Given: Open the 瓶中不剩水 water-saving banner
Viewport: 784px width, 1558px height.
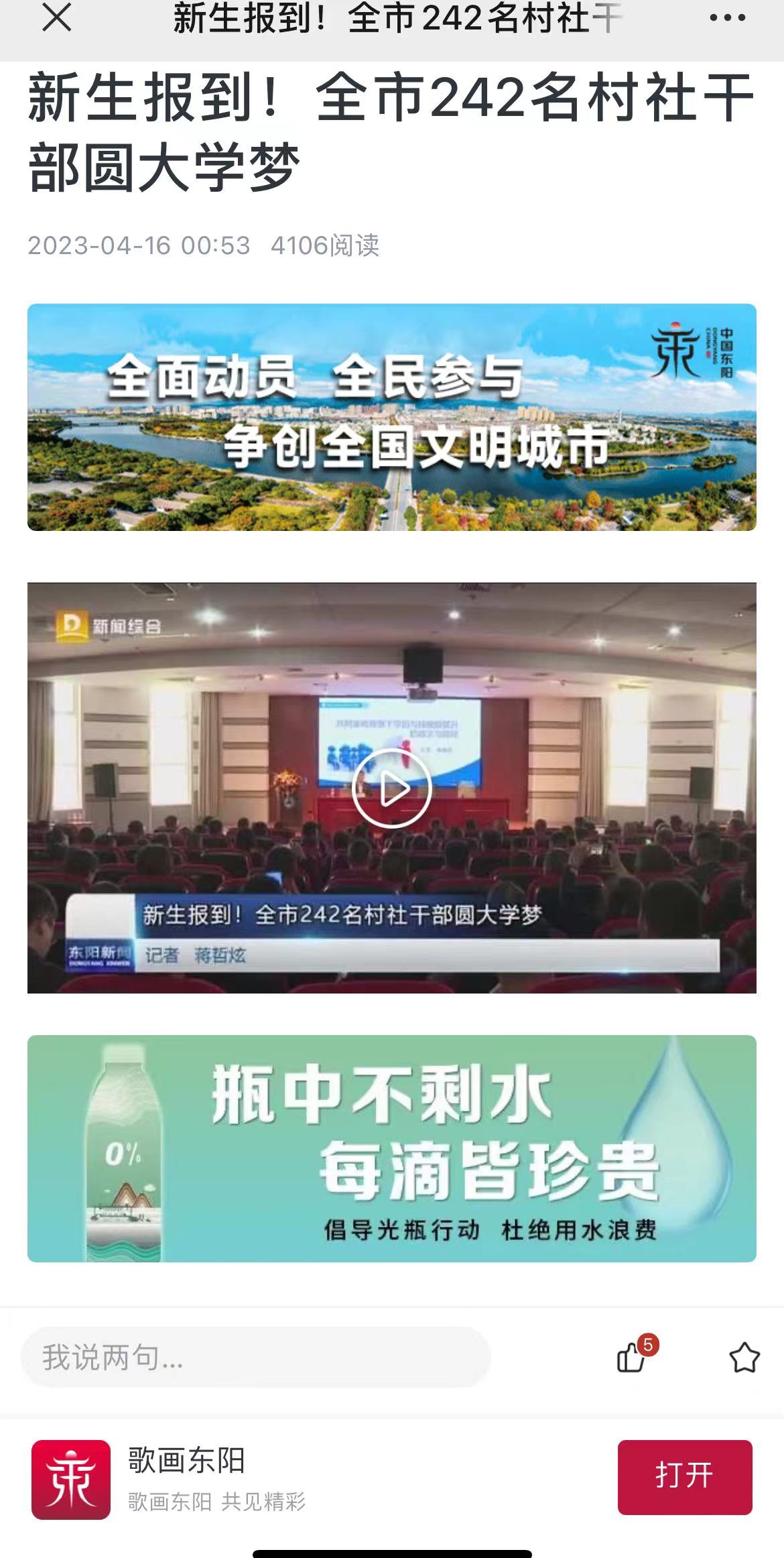Looking at the screenshot, I should (x=392, y=1148).
